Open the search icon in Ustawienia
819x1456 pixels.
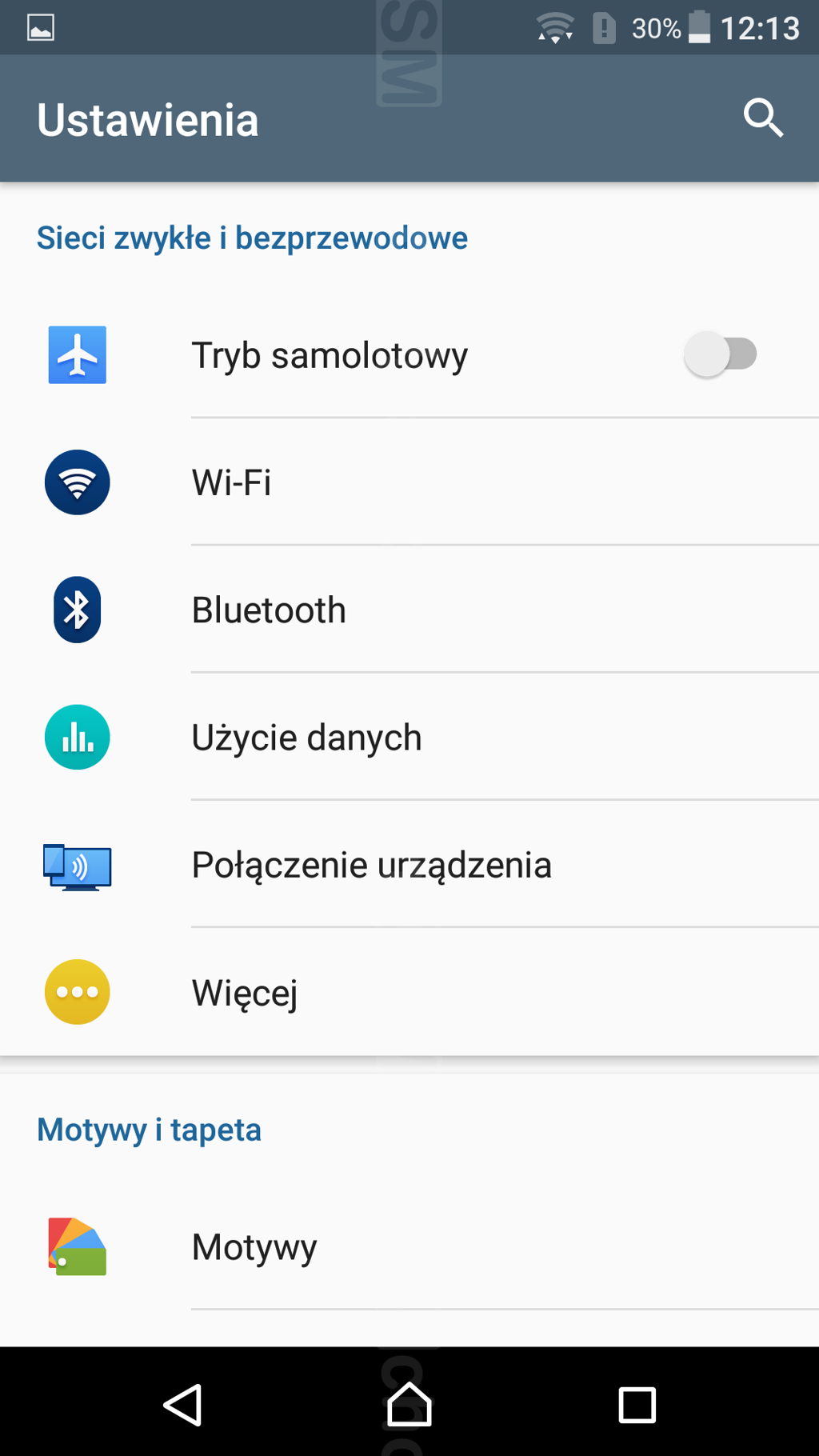point(763,118)
